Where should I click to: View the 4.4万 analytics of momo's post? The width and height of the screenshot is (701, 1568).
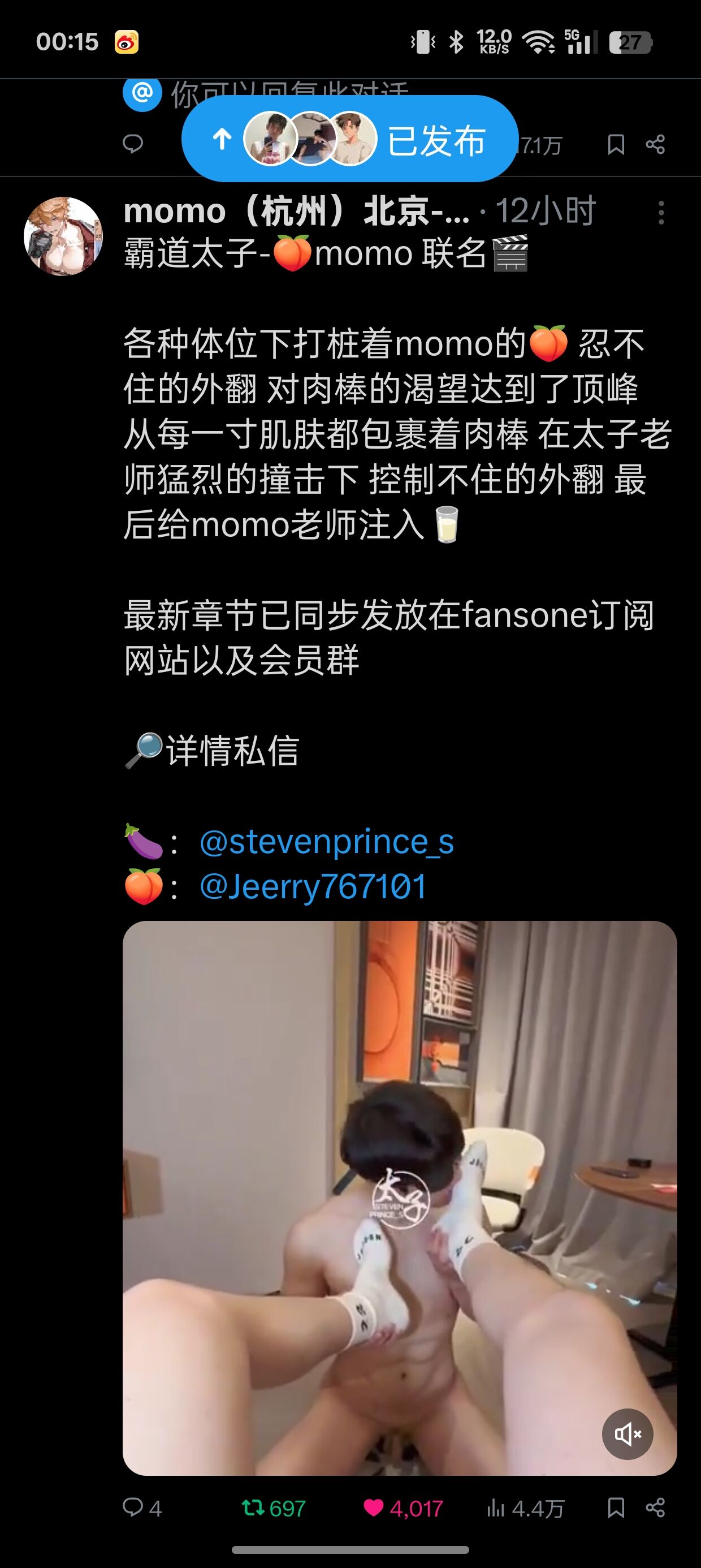pyautogui.click(x=526, y=1509)
